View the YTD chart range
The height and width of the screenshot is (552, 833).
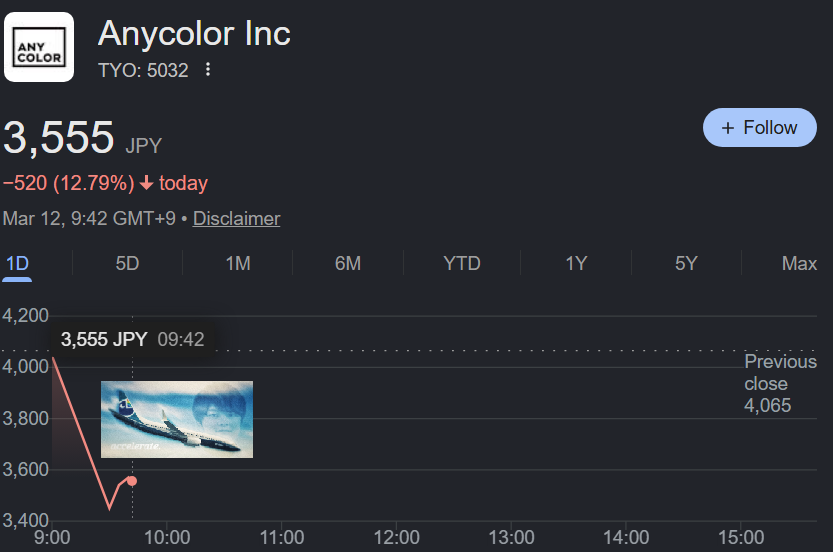[462, 264]
